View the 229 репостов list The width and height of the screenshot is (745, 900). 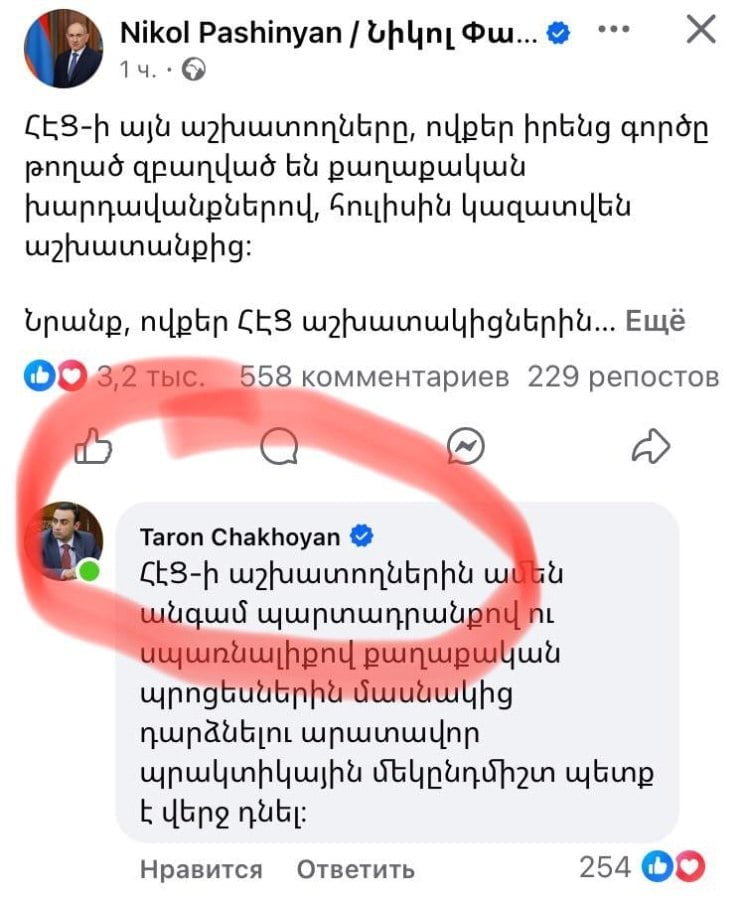pyautogui.click(x=622, y=377)
